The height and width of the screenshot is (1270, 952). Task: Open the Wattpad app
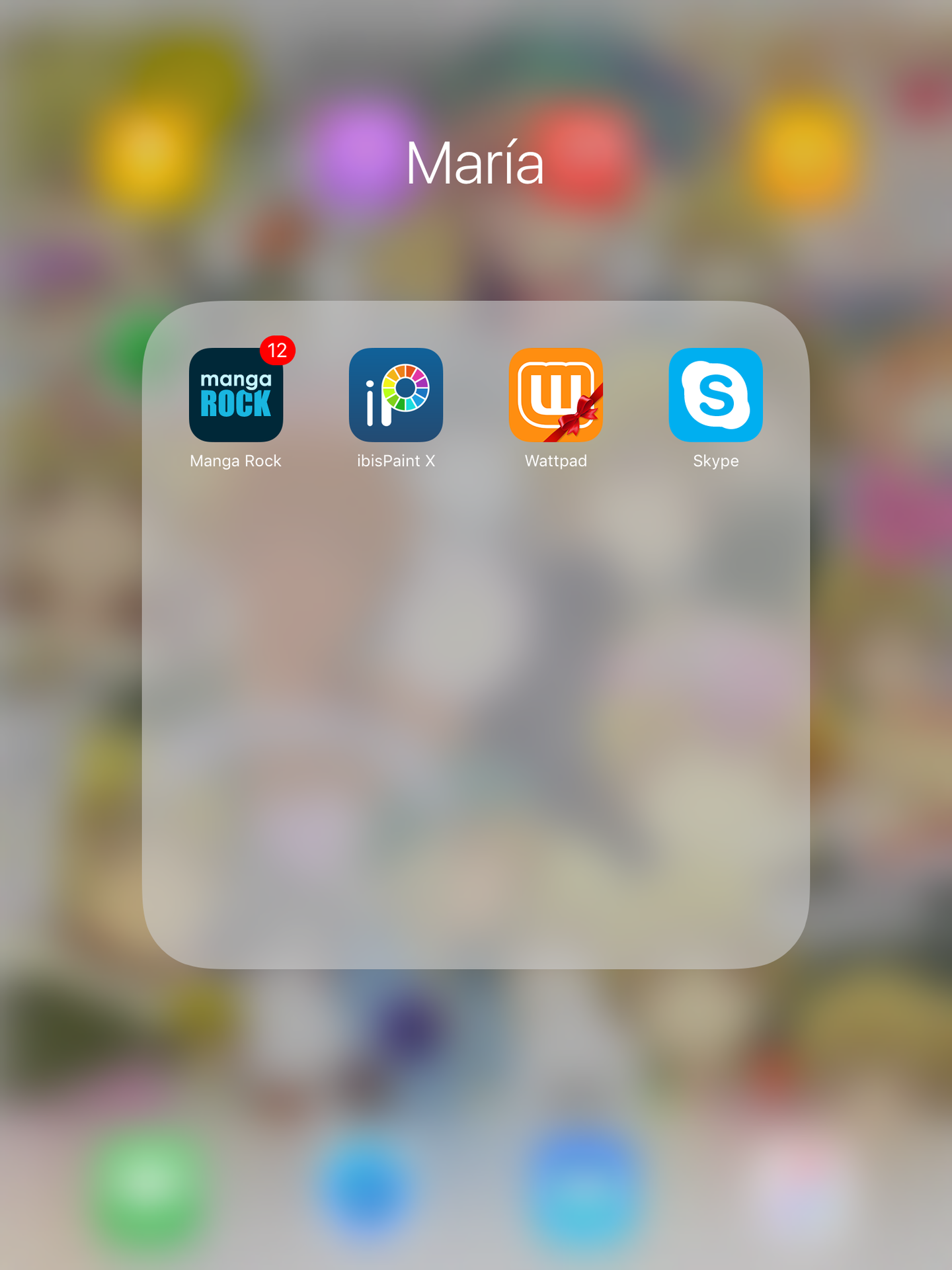point(556,395)
